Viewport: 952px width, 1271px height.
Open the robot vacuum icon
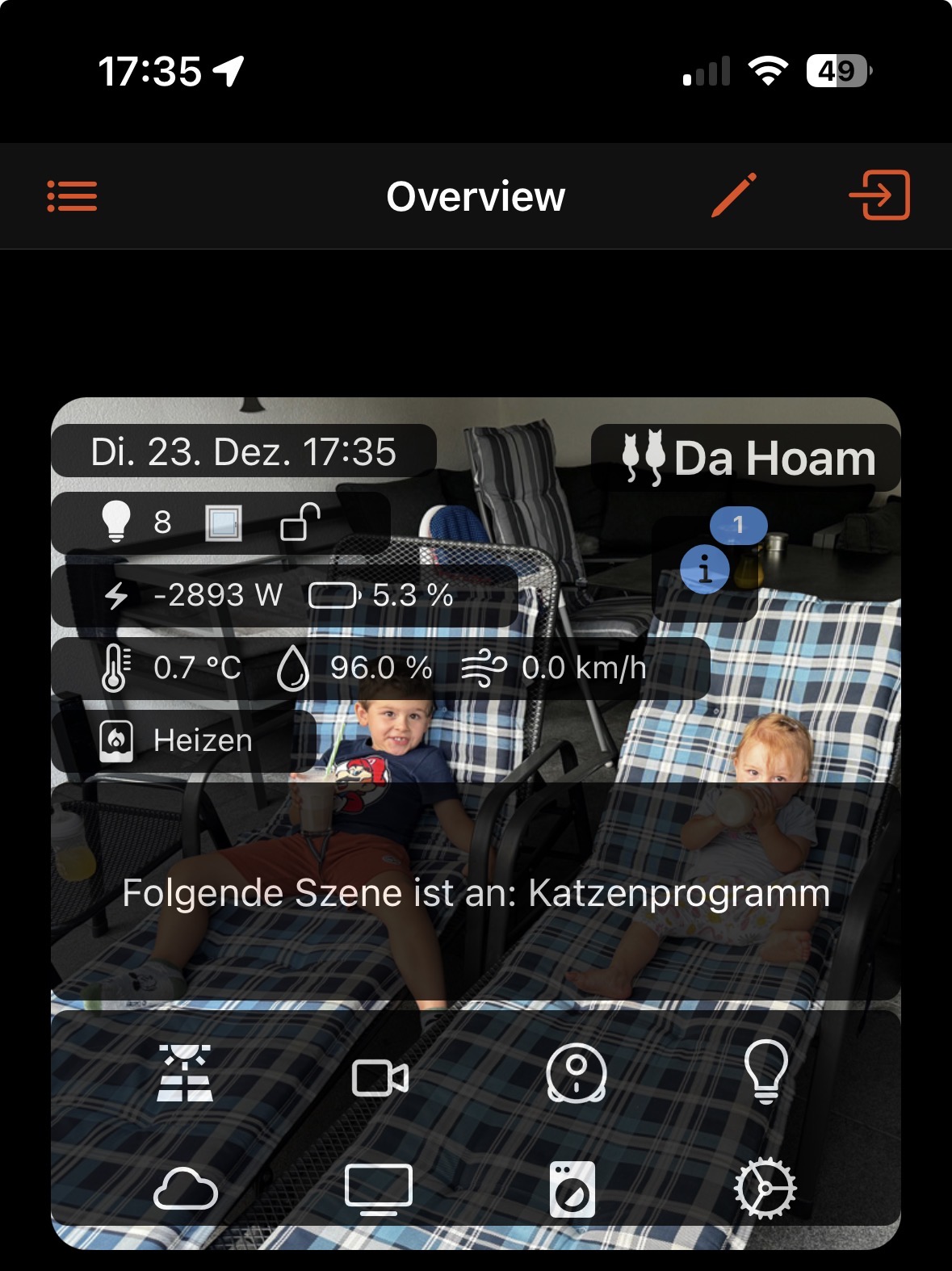coord(576,1073)
